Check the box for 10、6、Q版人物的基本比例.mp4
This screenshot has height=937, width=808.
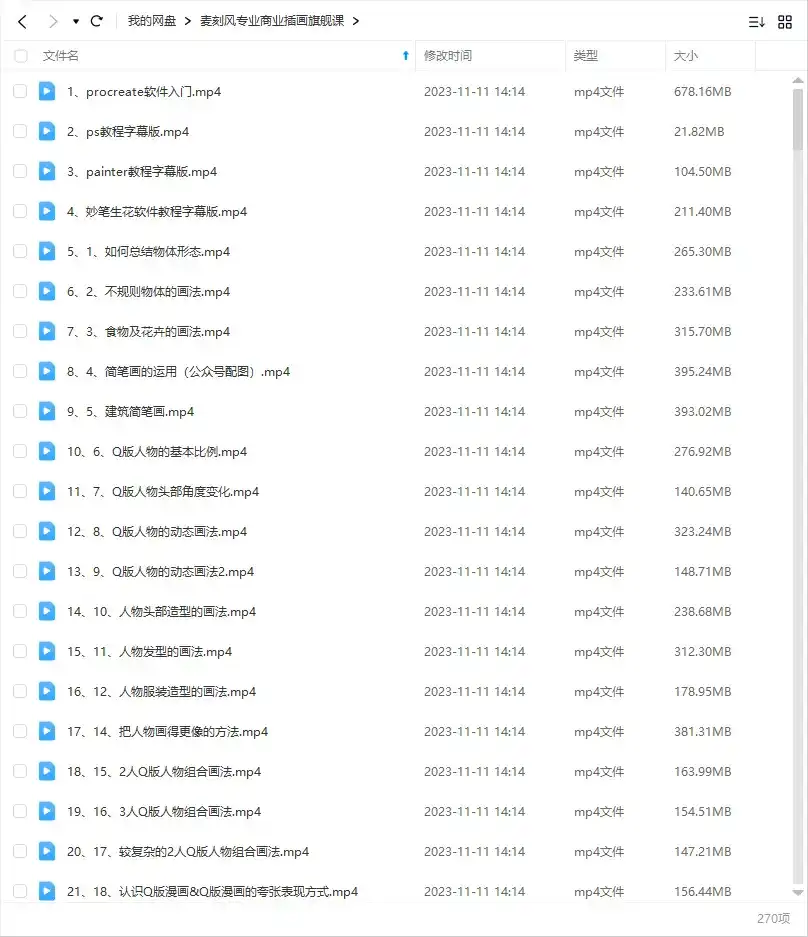coord(20,451)
